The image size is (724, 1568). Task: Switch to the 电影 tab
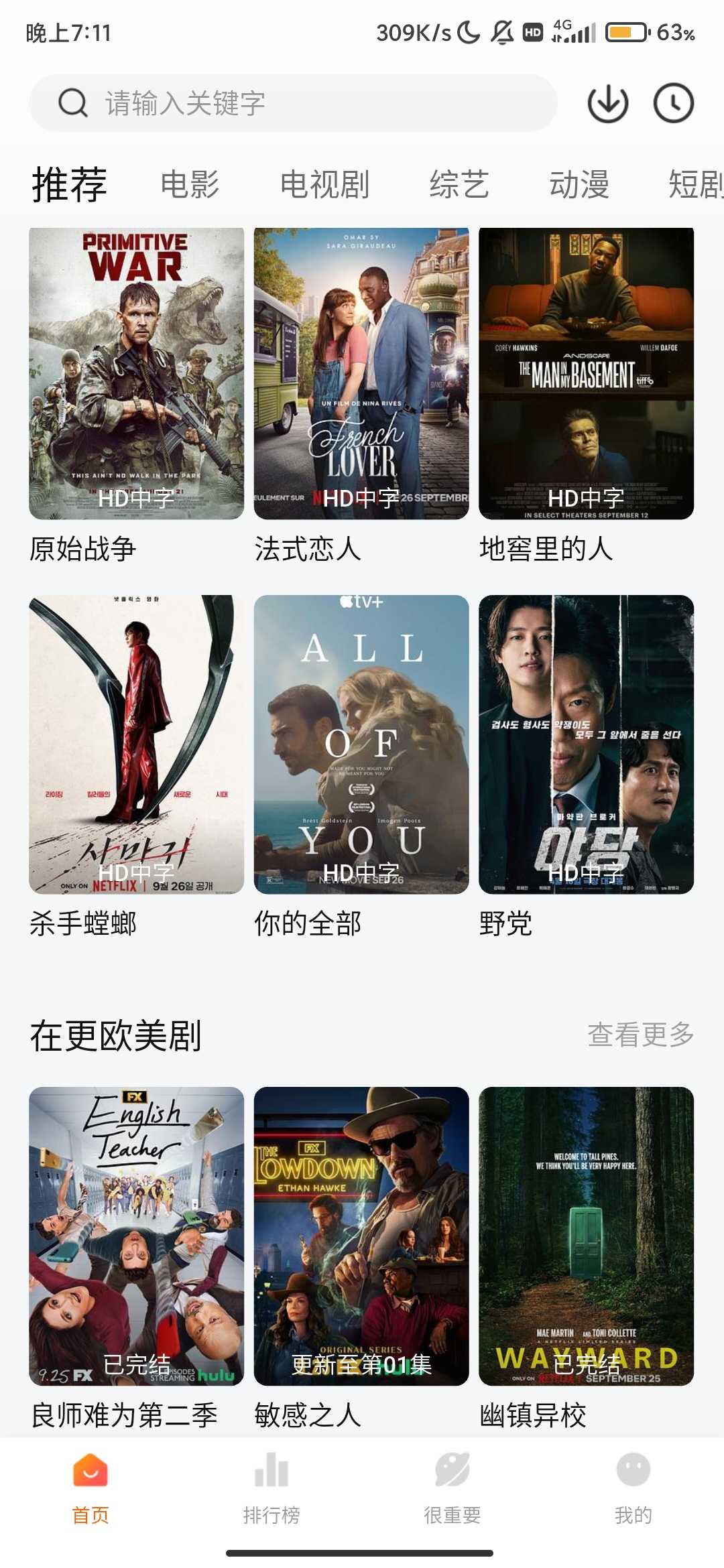tap(190, 184)
